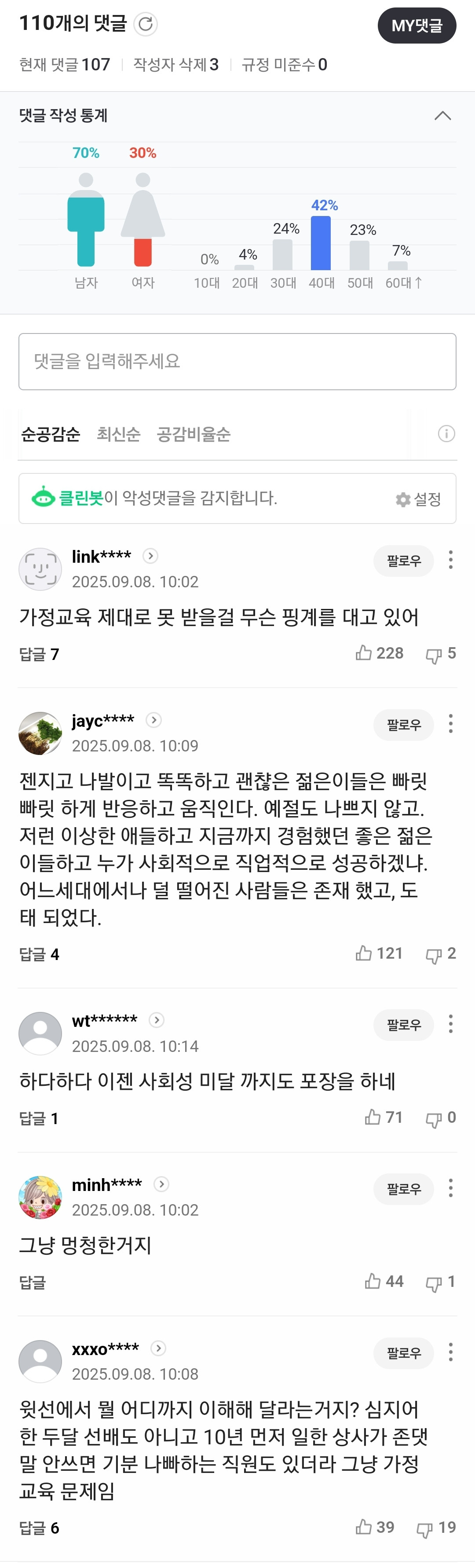Reply to minh**** comment
The width and height of the screenshot is (475, 1568).
(x=32, y=1282)
